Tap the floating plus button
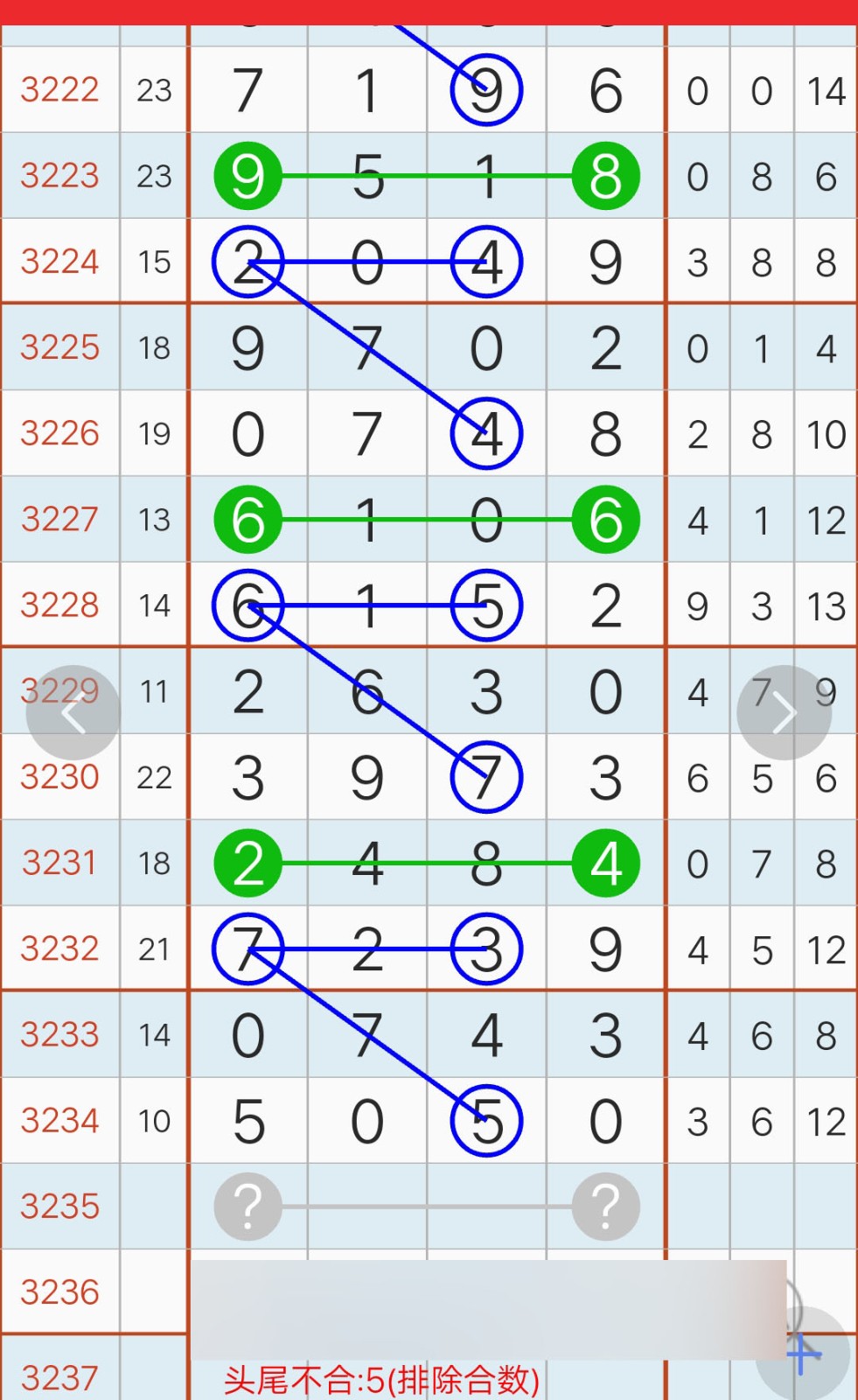858x1400 pixels. coord(804,1354)
